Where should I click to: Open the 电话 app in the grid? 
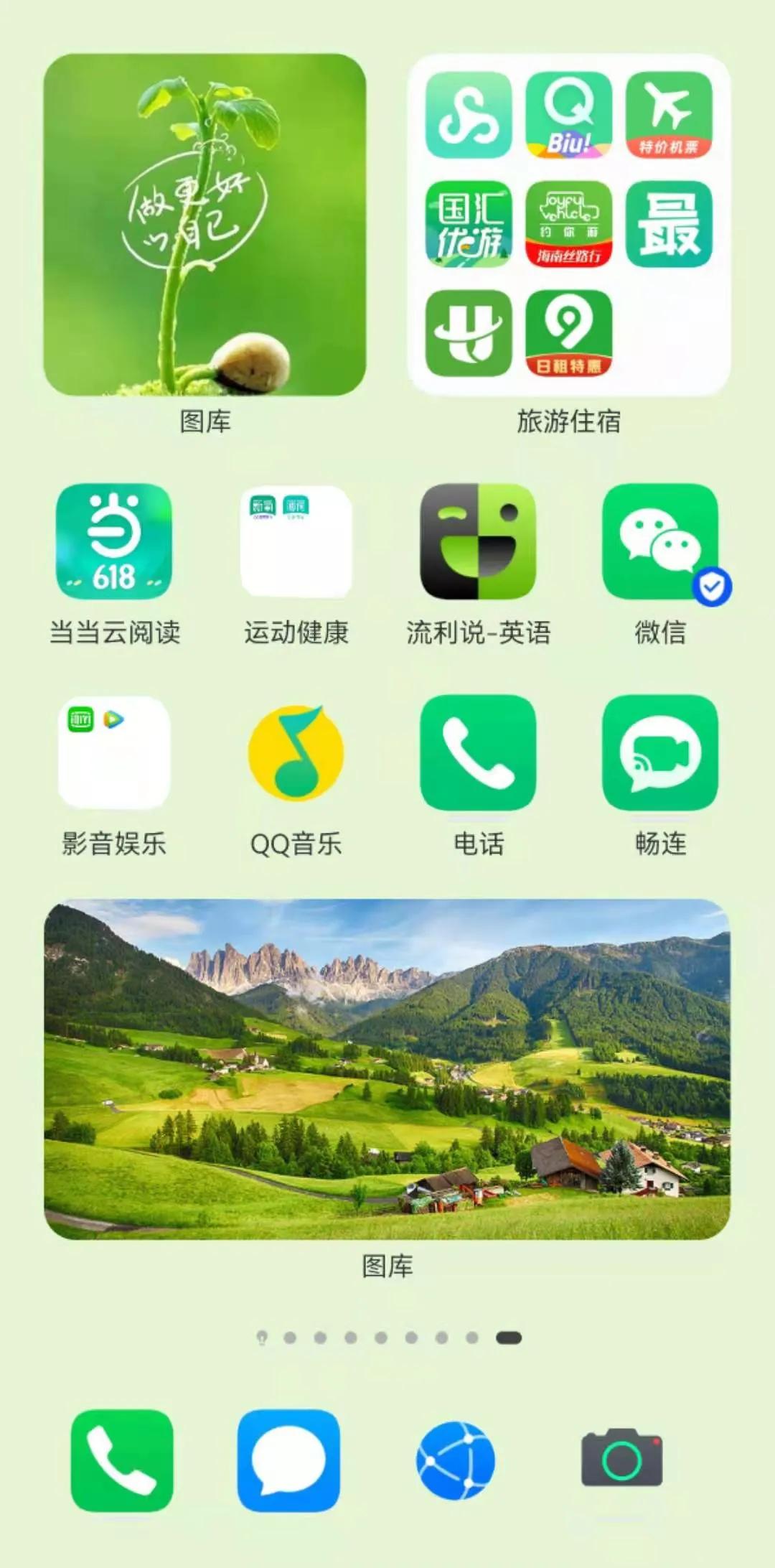point(478,752)
